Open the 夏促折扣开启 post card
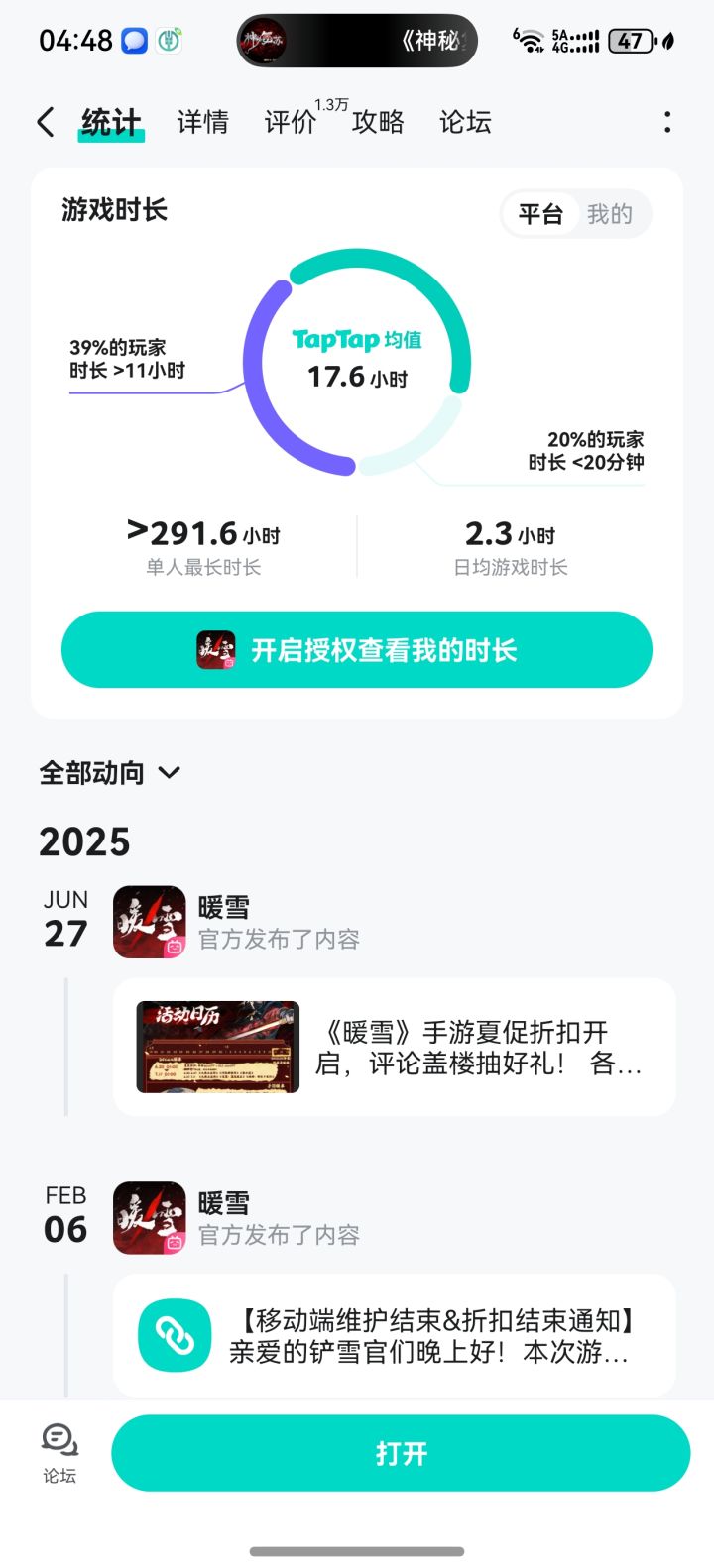The width and height of the screenshot is (714, 1568). [x=395, y=1047]
